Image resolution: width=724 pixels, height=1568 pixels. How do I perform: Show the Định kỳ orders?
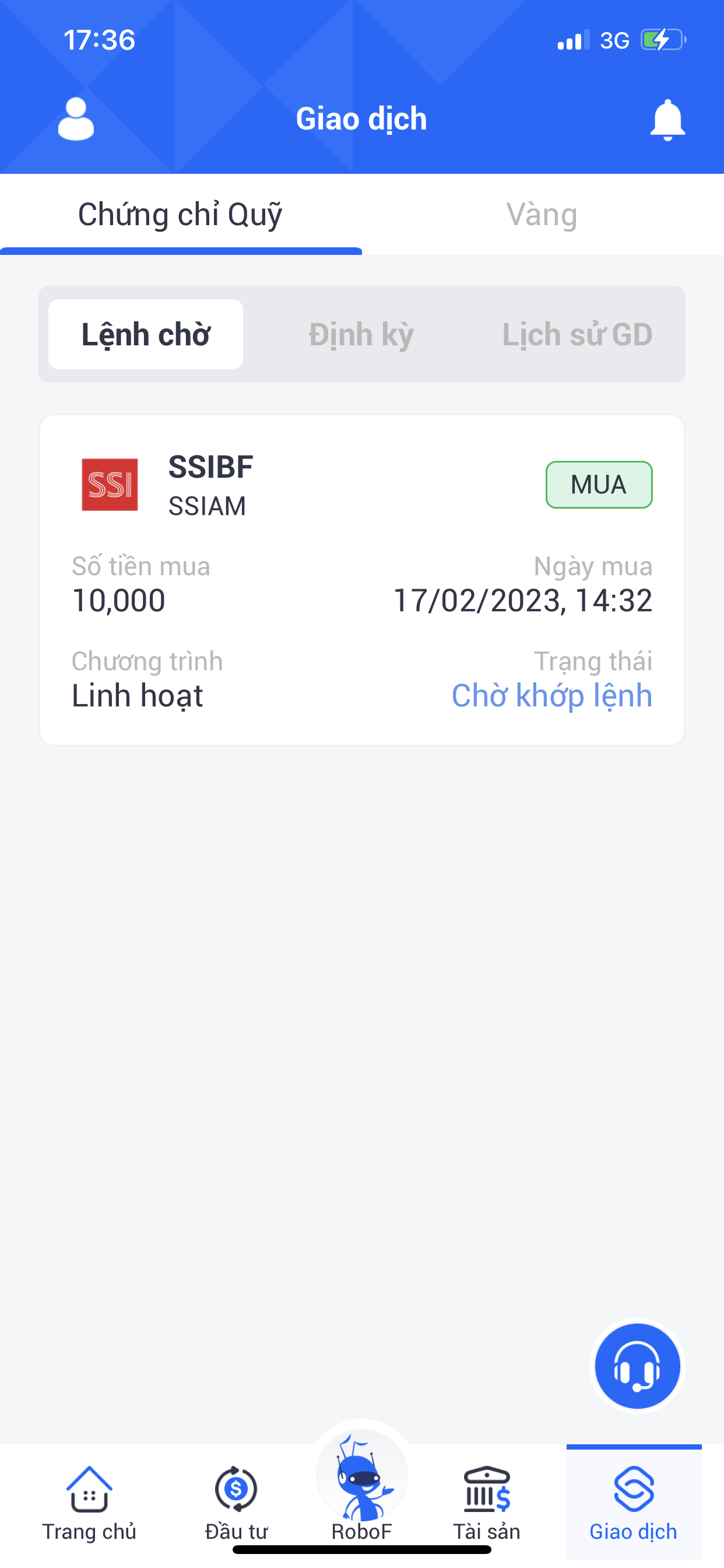point(361,334)
